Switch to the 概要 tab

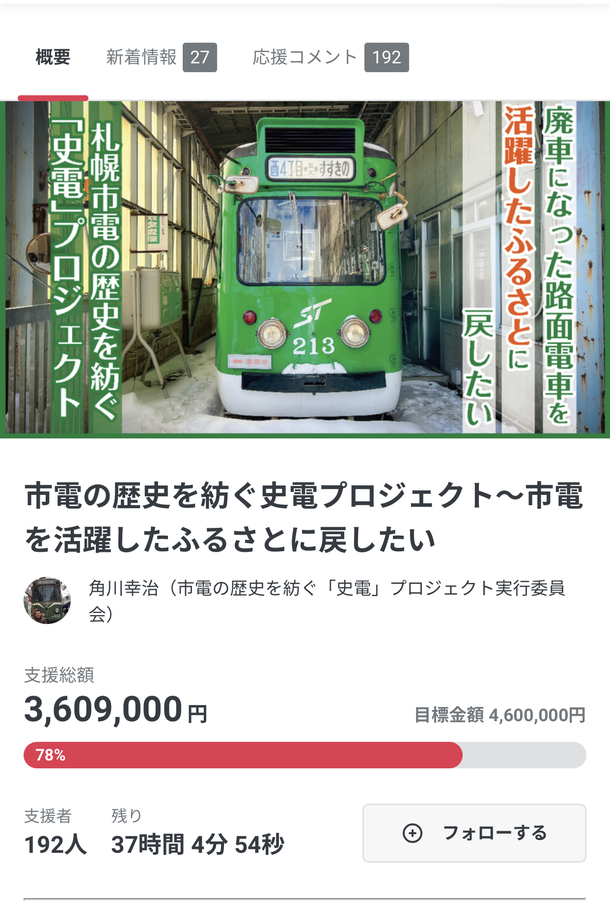[x=53, y=58]
